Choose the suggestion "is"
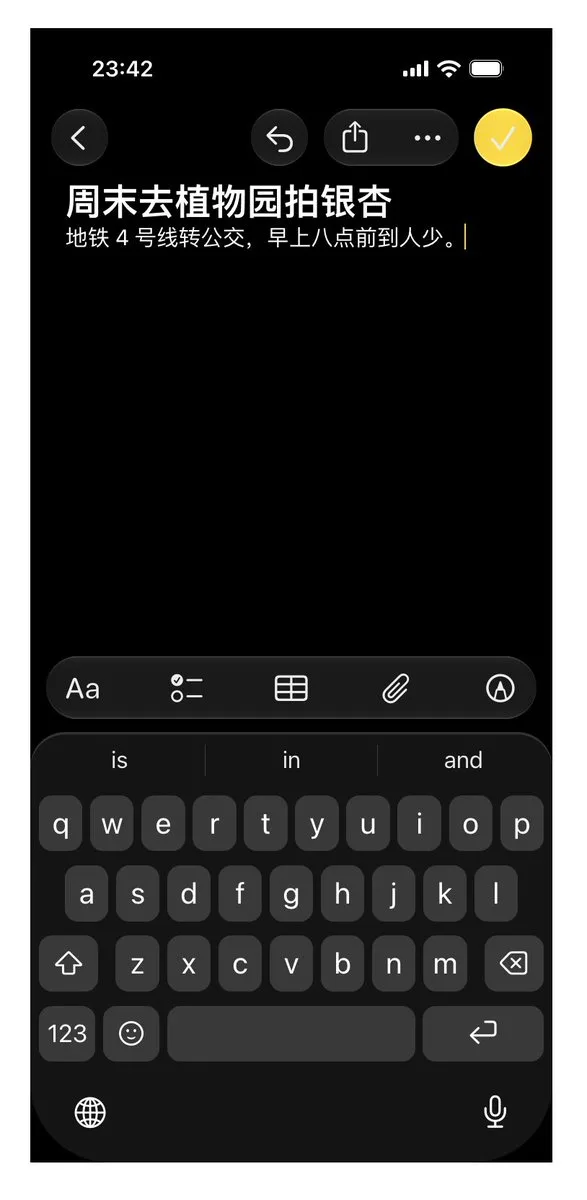Image resolution: width=587 pixels, height=1200 pixels. click(x=119, y=761)
